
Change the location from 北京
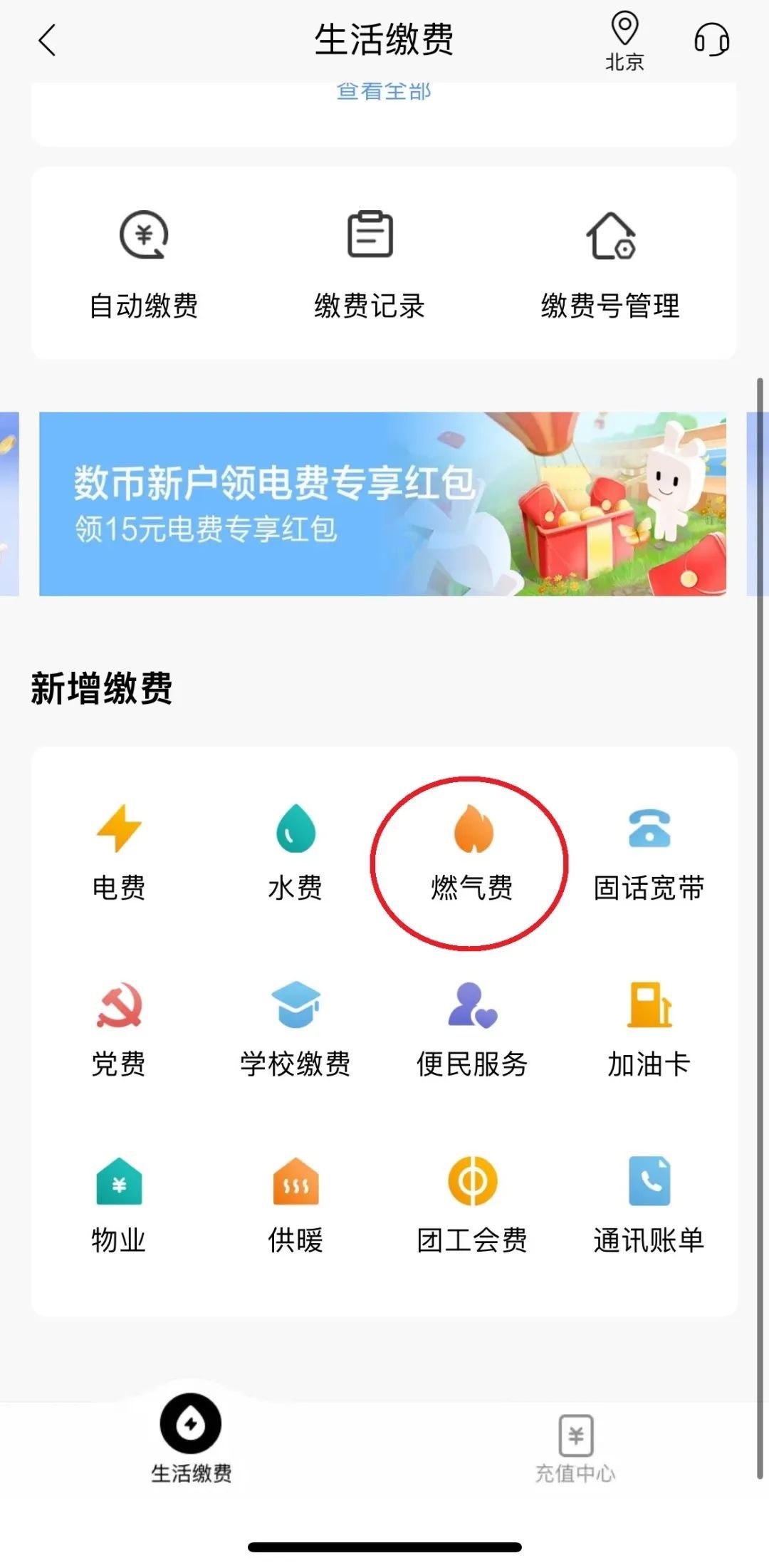pyautogui.click(x=624, y=41)
